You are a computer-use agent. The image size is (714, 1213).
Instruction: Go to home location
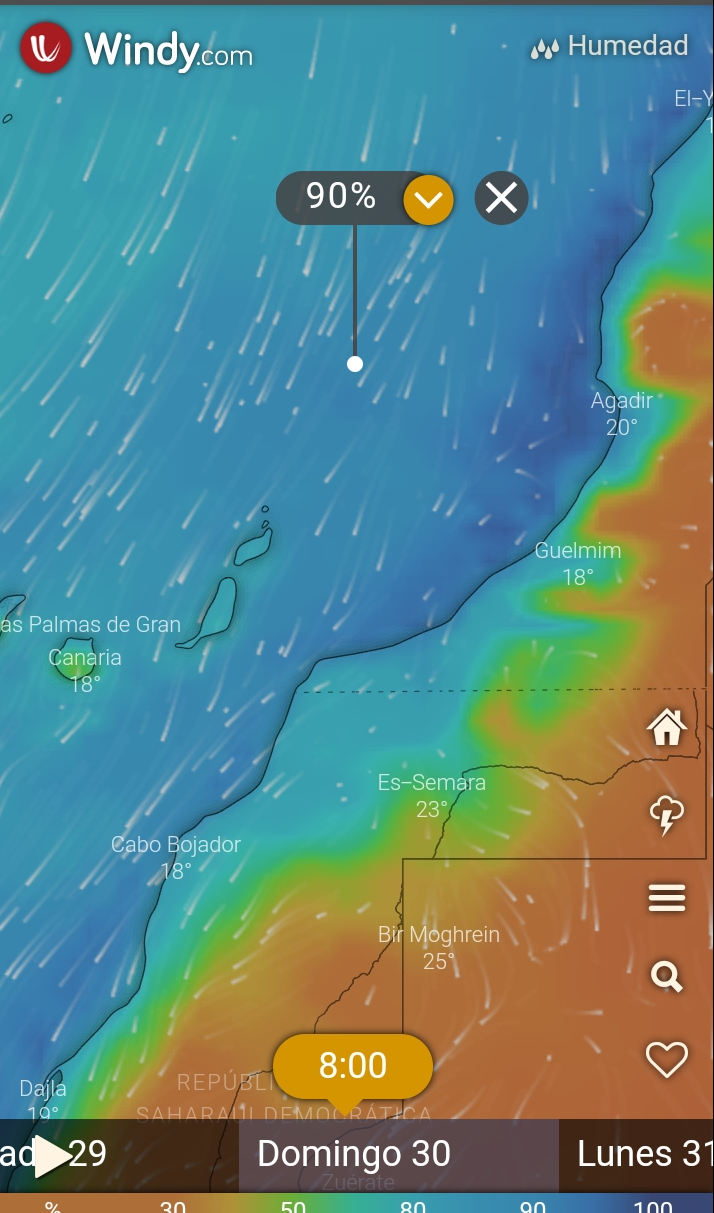point(667,727)
